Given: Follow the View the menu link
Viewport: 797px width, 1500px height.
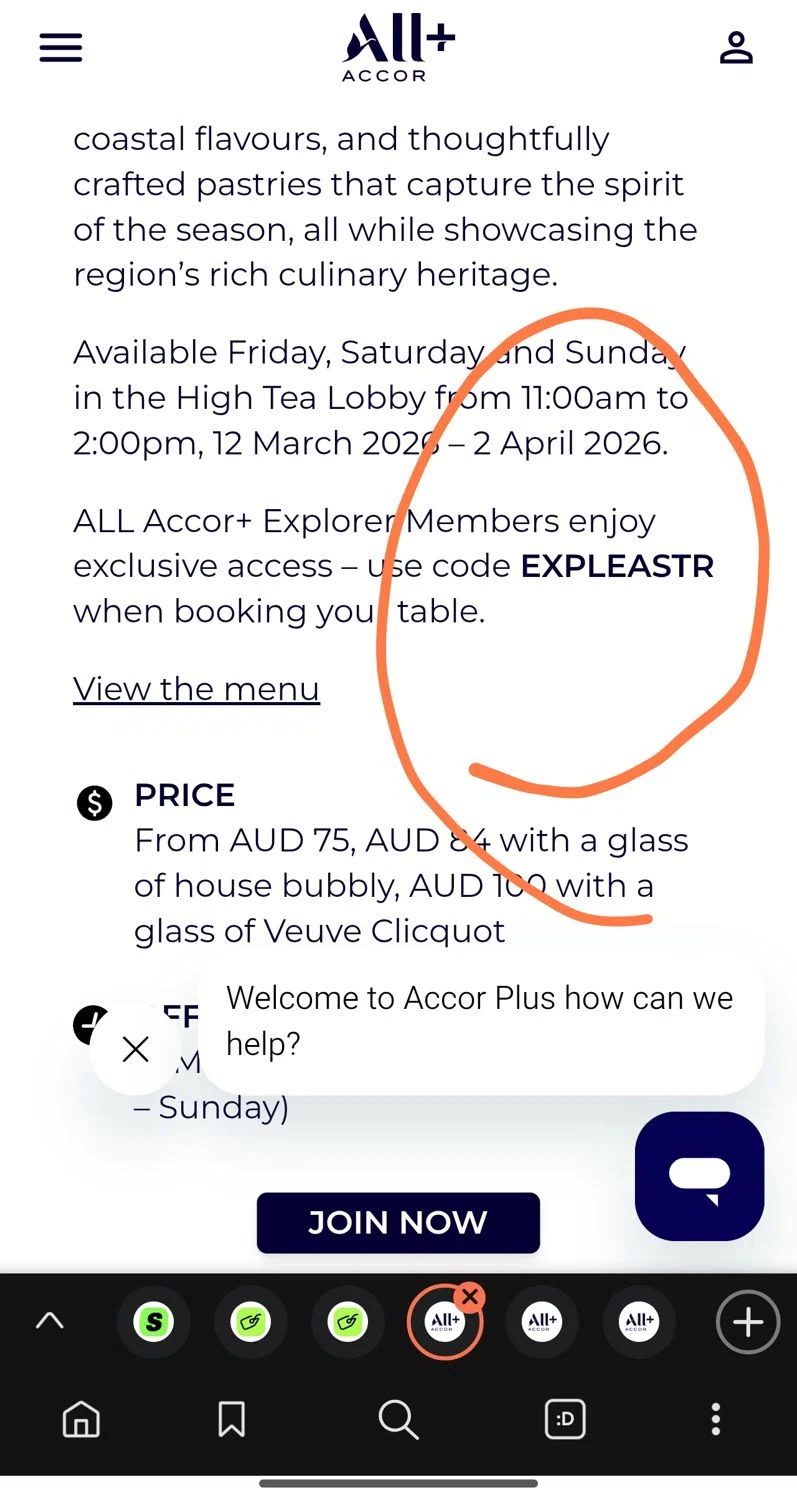Looking at the screenshot, I should (x=196, y=689).
